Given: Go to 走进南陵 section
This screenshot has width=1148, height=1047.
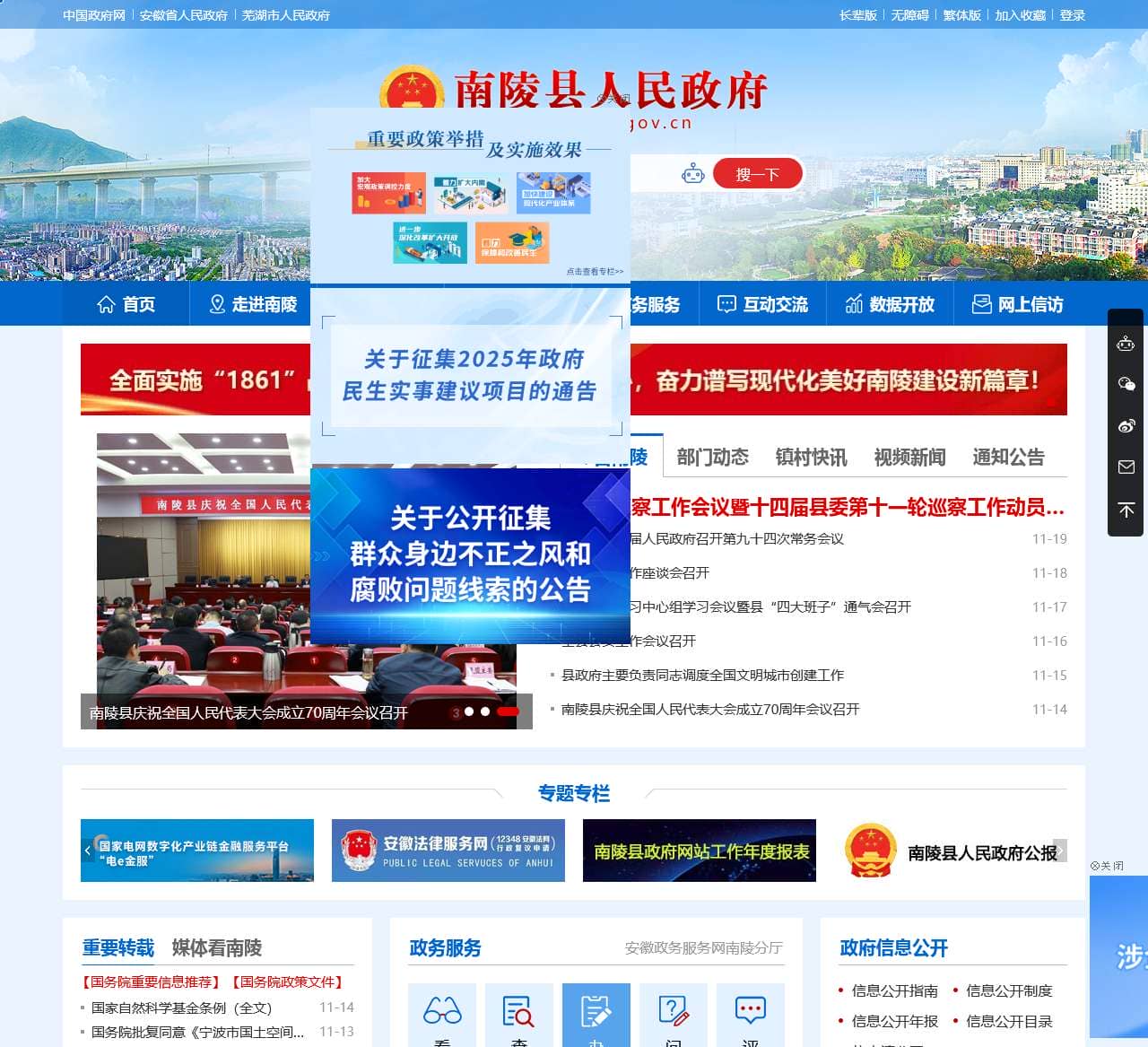Looking at the screenshot, I should point(253,305).
